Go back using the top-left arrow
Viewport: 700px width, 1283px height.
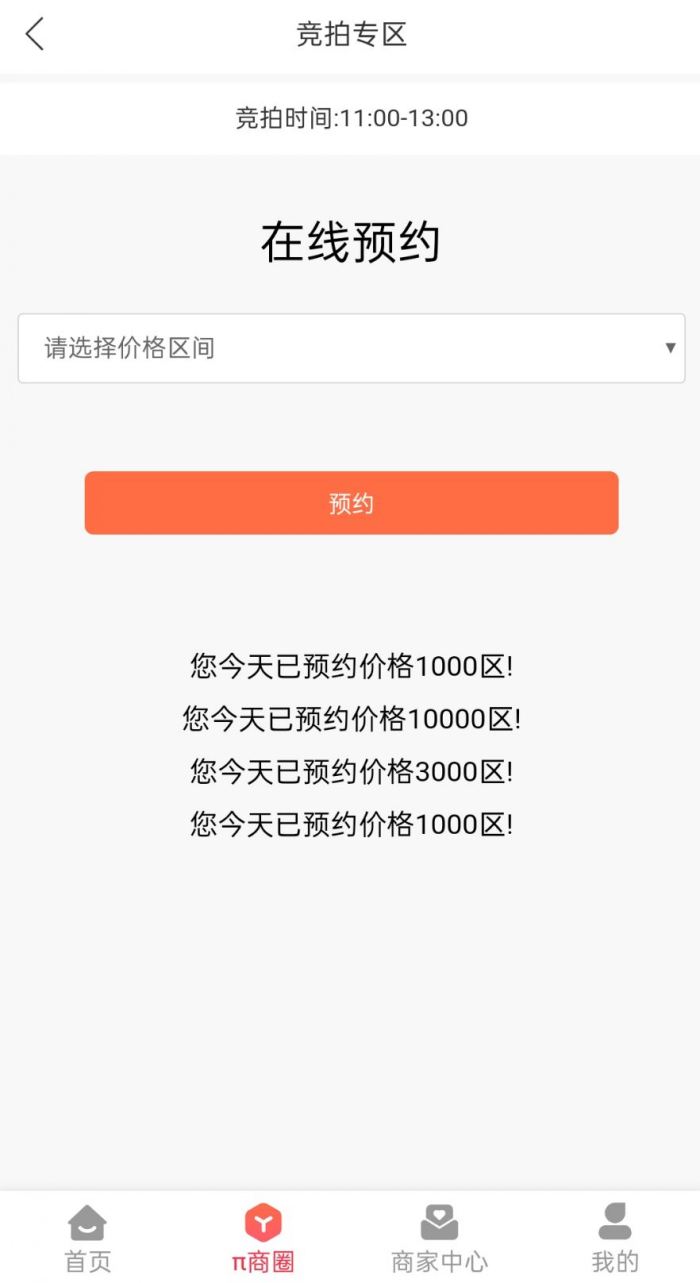[x=35, y=34]
